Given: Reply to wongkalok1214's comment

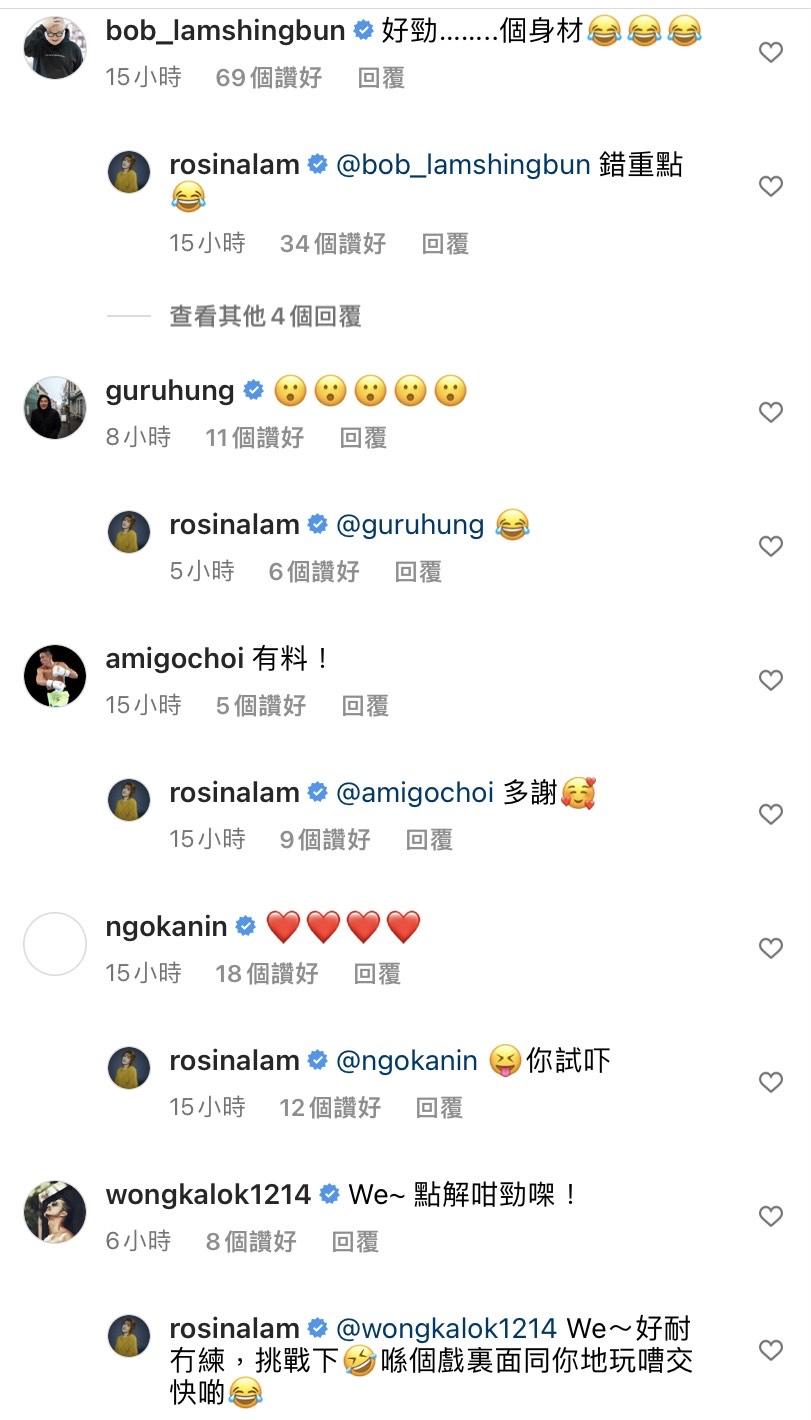Looking at the screenshot, I should [355, 1241].
